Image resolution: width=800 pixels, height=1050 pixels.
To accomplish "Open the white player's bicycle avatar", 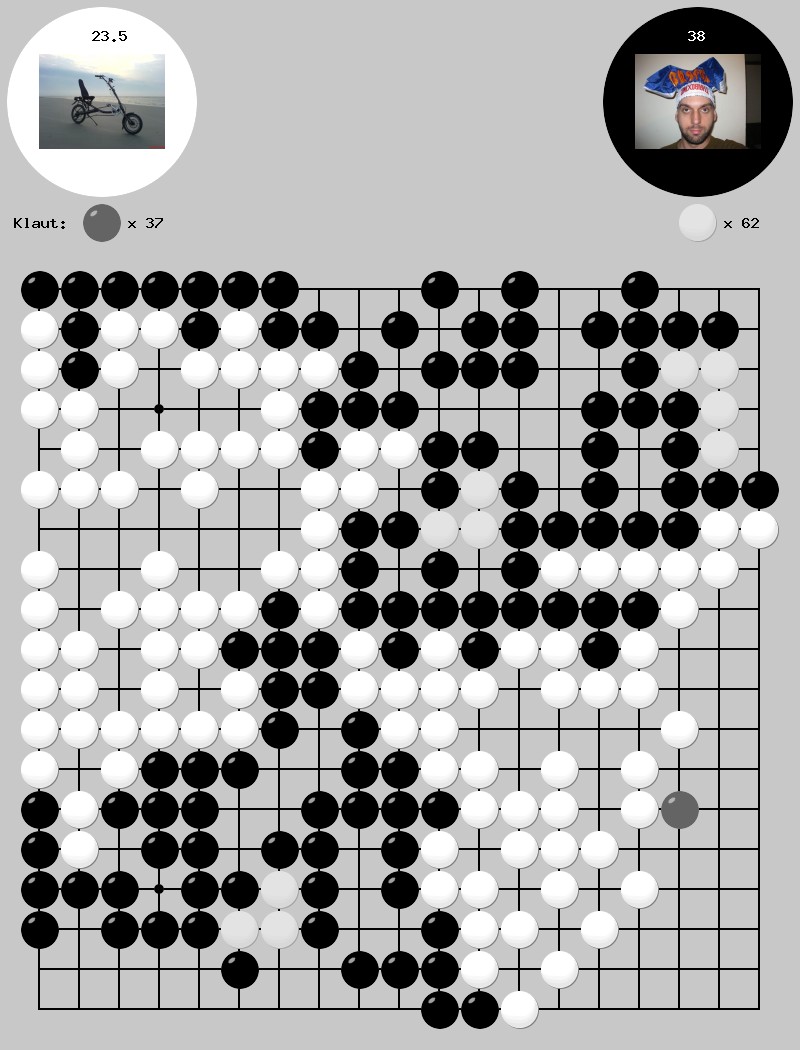I will click(102, 102).
